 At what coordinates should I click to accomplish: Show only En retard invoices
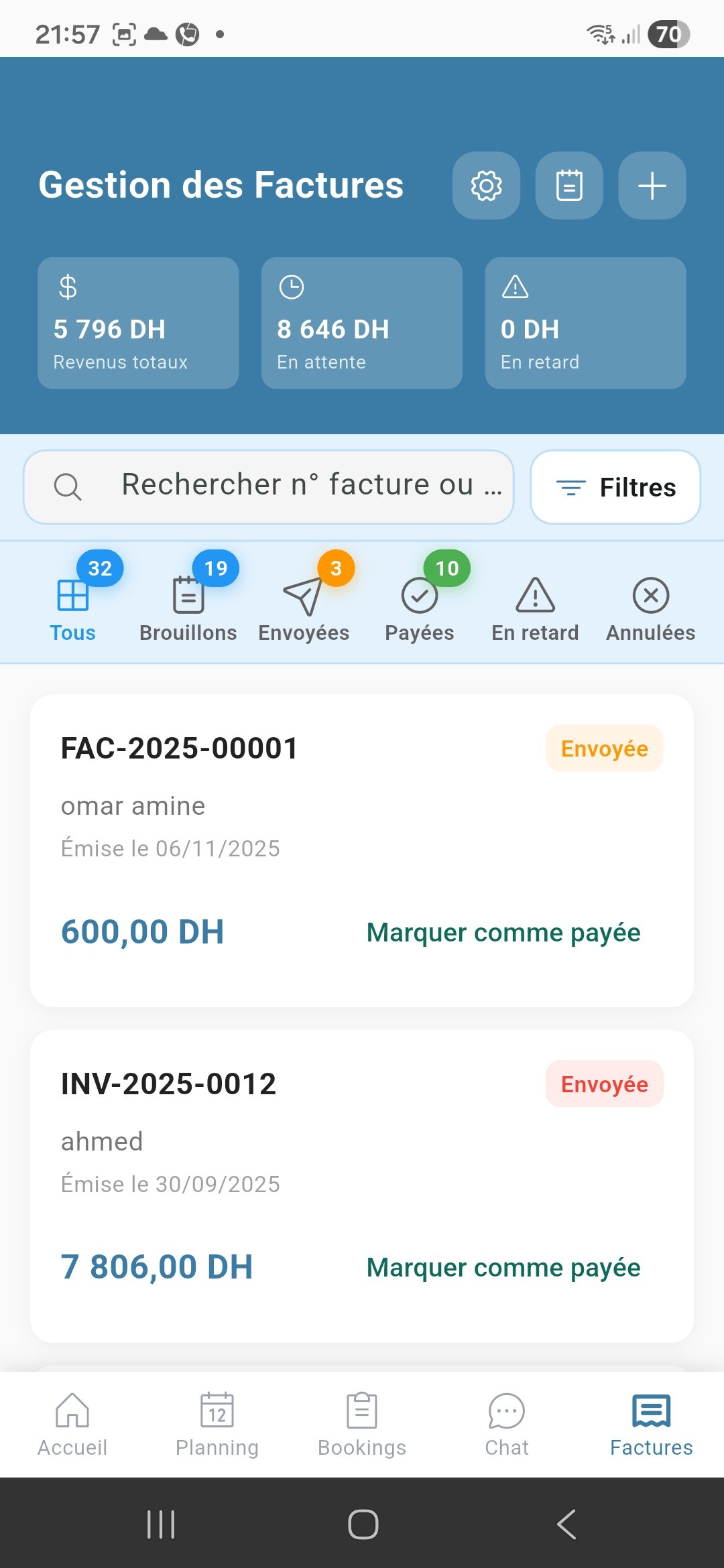(x=535, y=606)
